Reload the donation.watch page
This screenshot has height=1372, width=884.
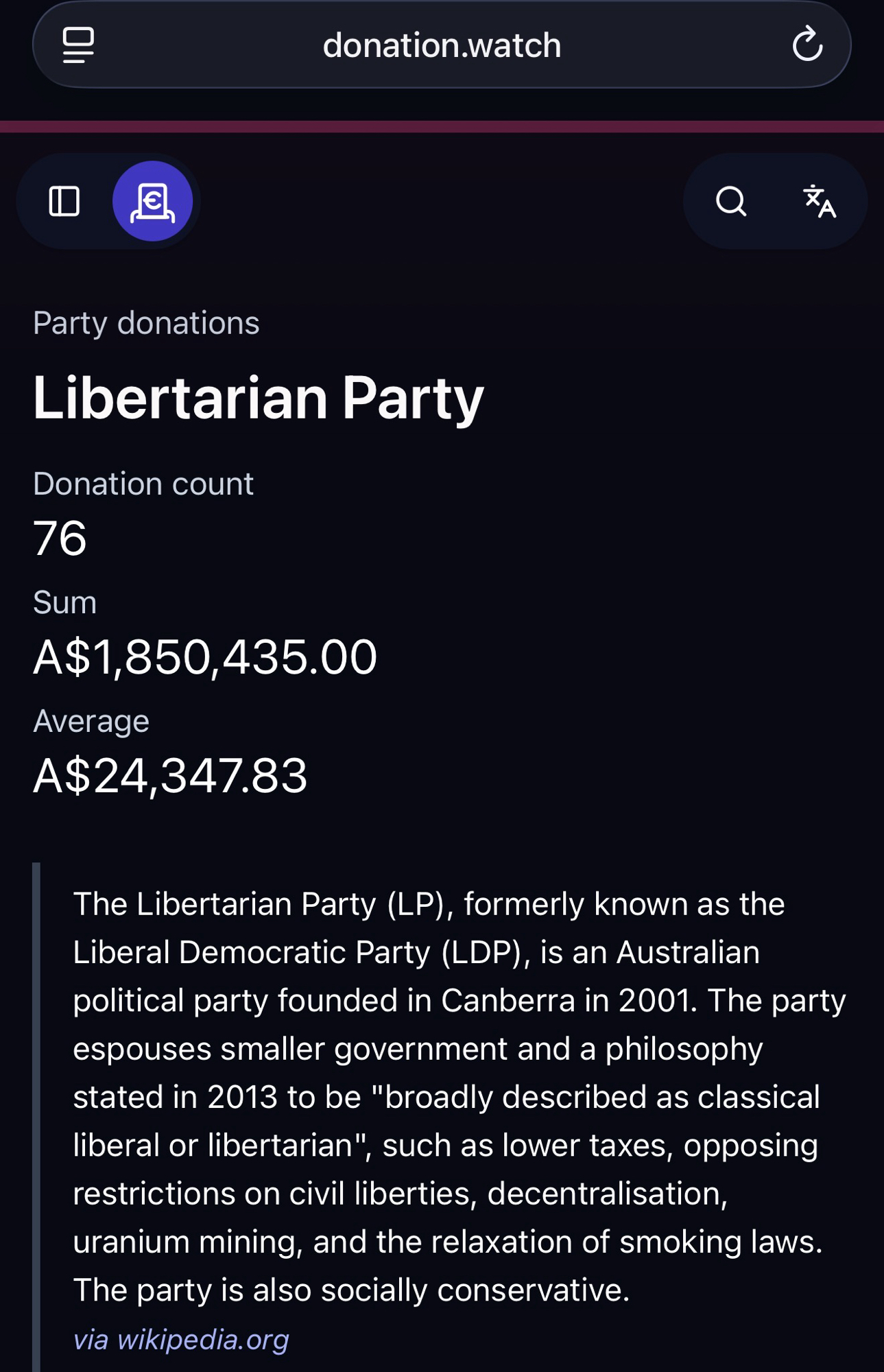(x=807, y=45)
